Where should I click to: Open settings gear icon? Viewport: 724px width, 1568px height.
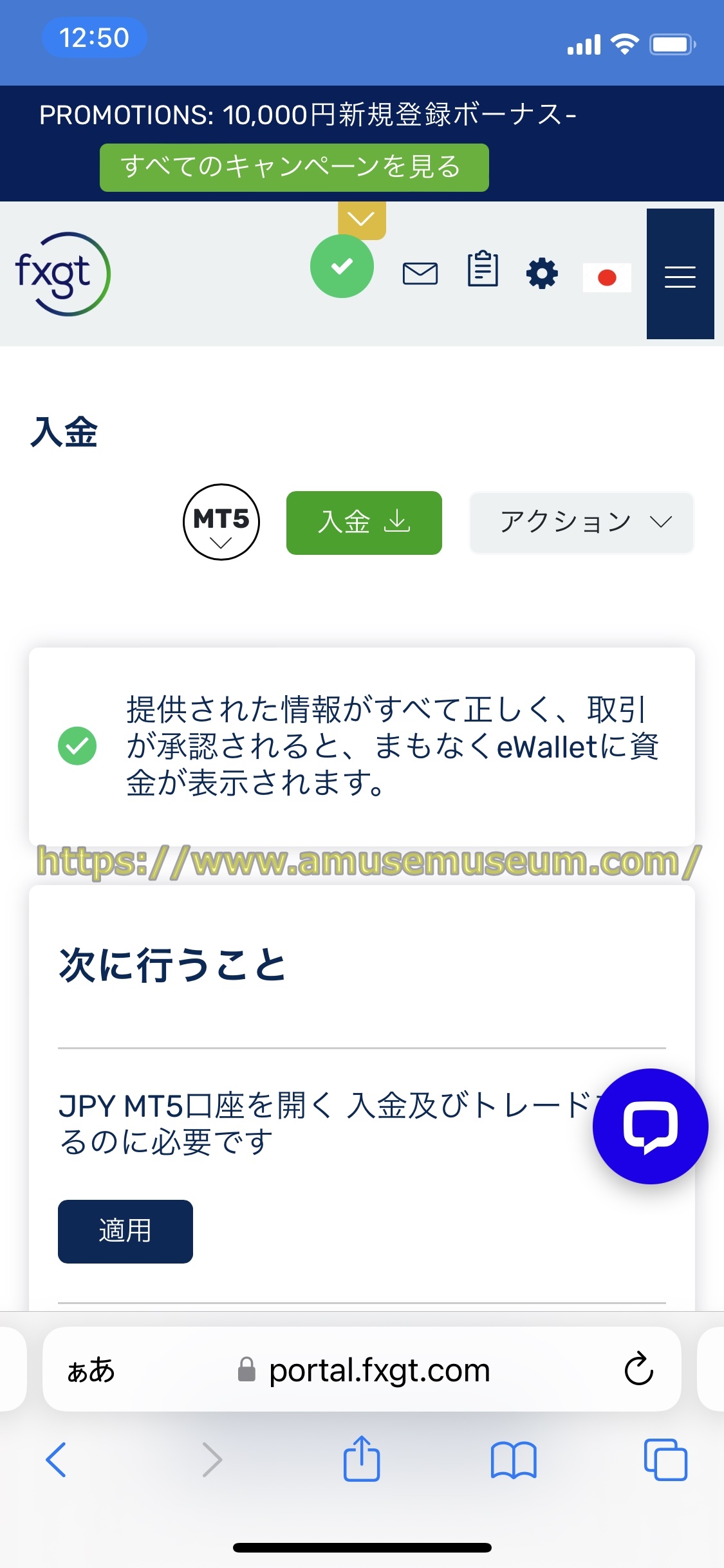pyautogui.click(x=542, y=274)
